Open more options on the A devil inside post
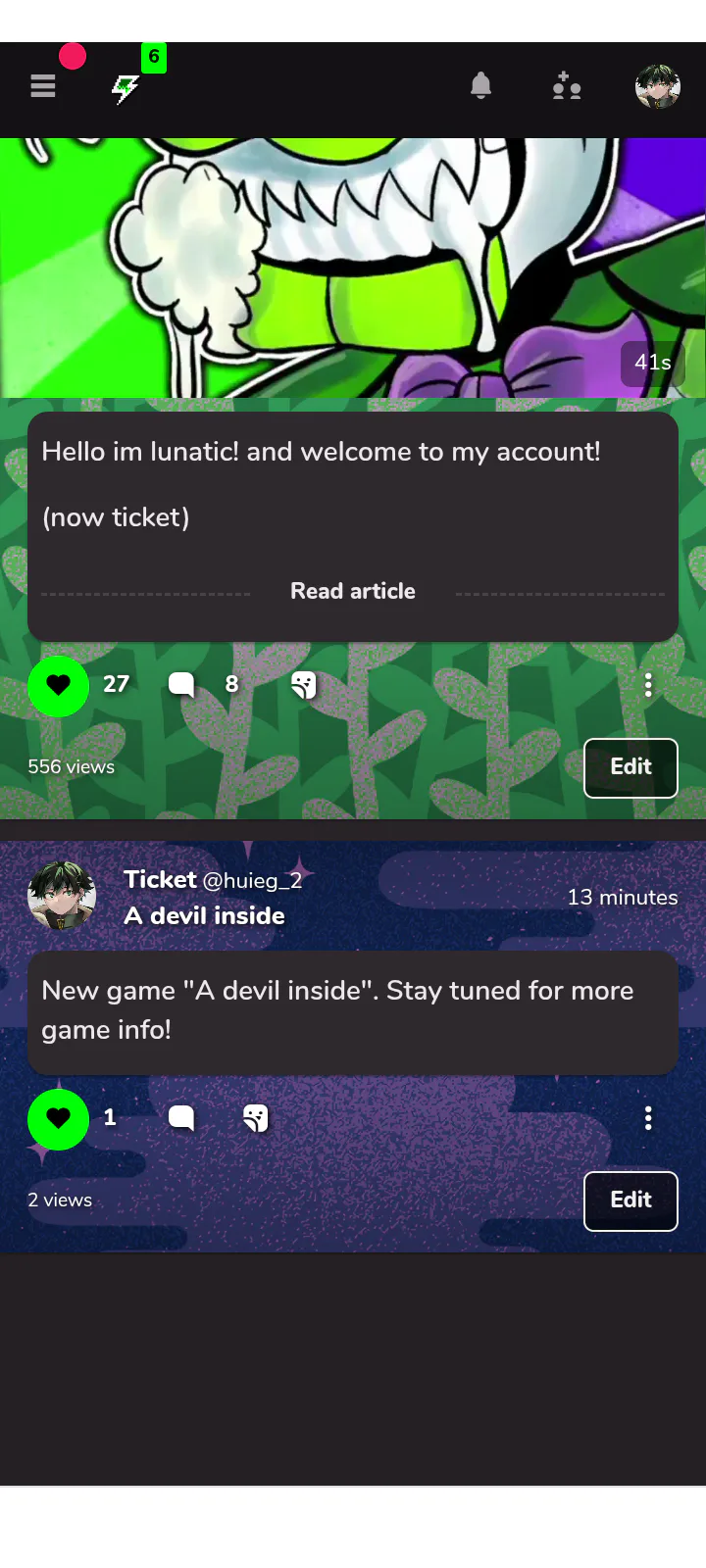The image size is (706, 1568). click(x=648, y=1118)
